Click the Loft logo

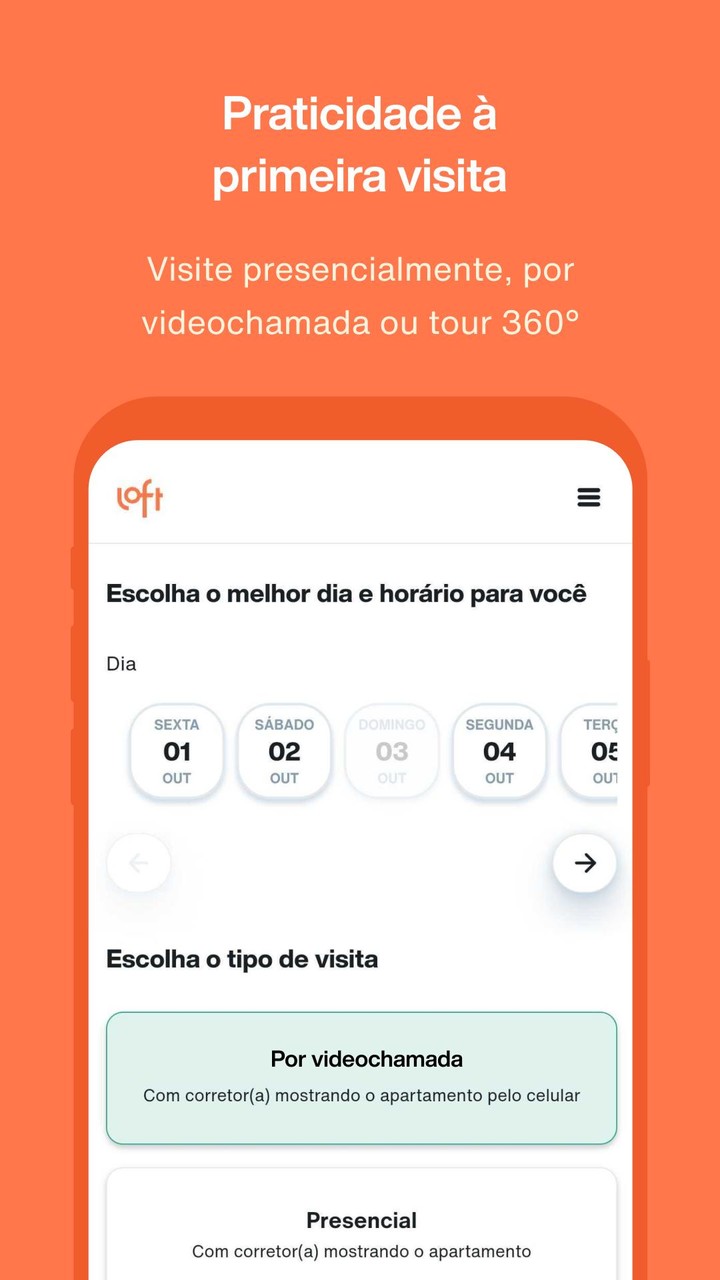click(x=138, y=497)
